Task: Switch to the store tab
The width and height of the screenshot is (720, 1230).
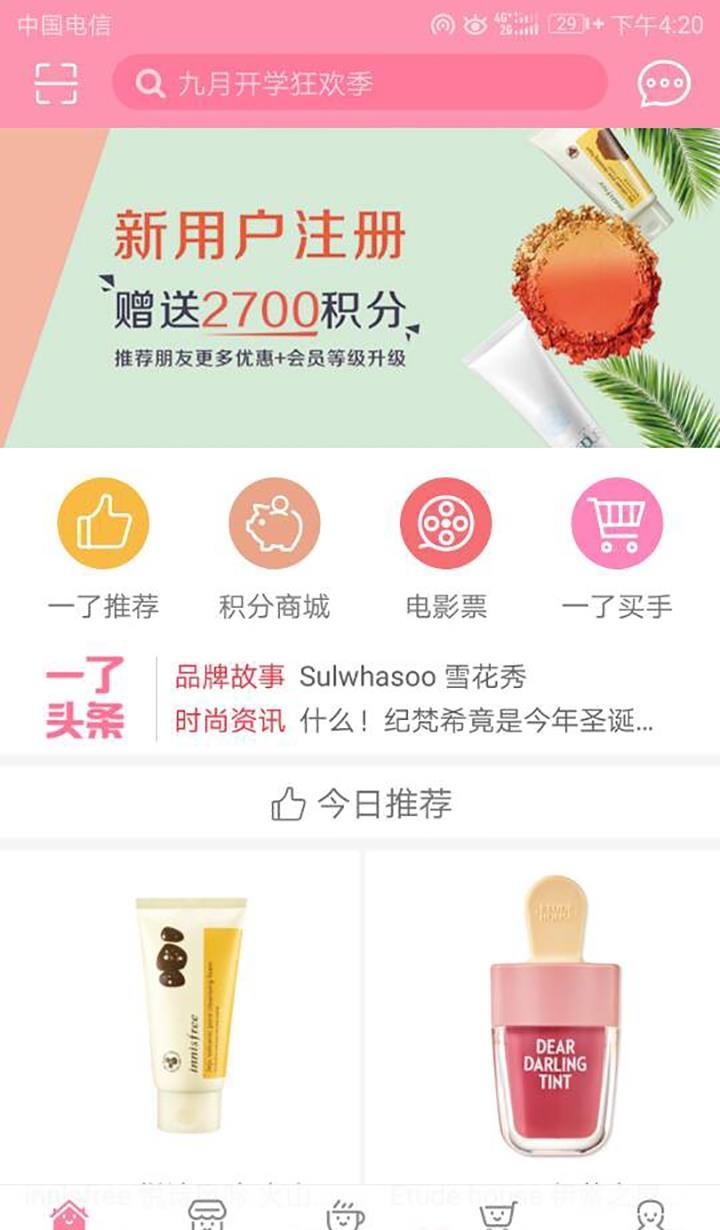Action: pyautogui.click(x=207, y=1213)
